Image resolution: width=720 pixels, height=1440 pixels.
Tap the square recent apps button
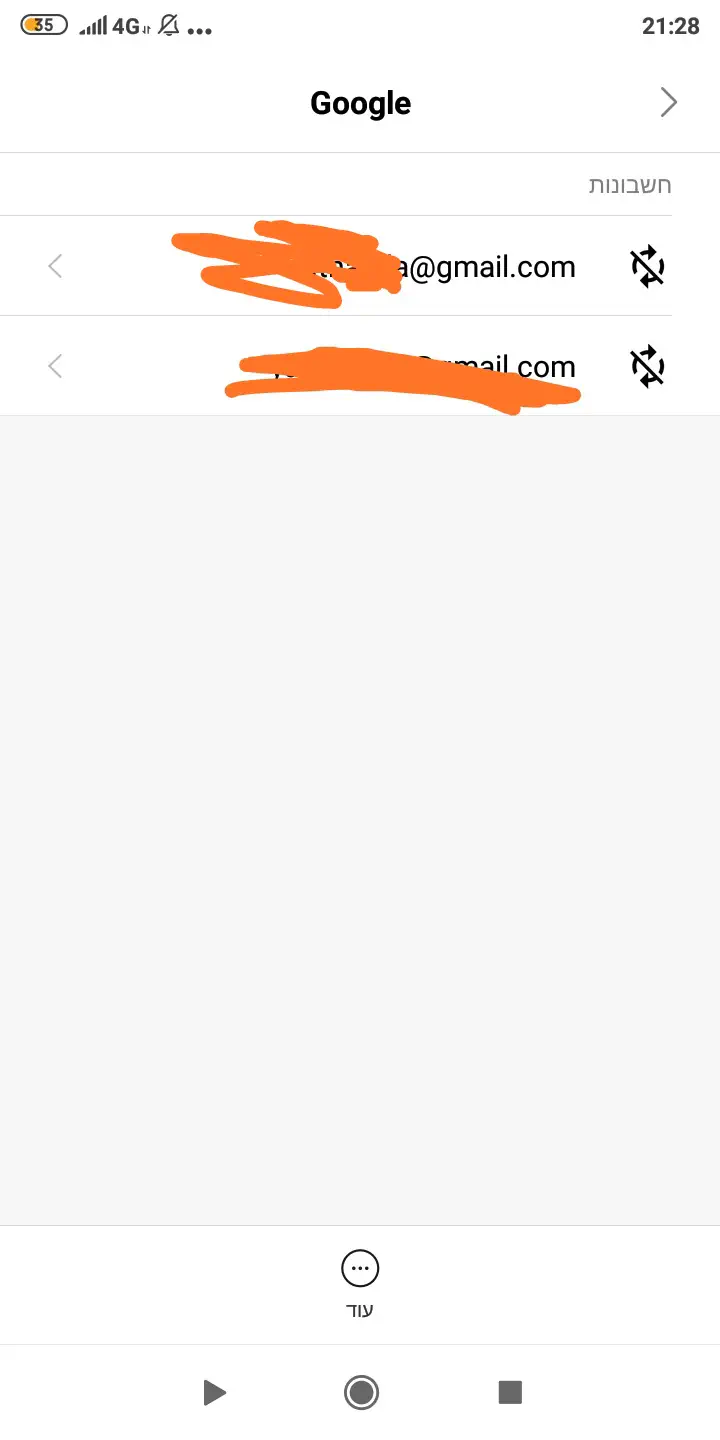pyautogui.click(x=510, y=1392)
